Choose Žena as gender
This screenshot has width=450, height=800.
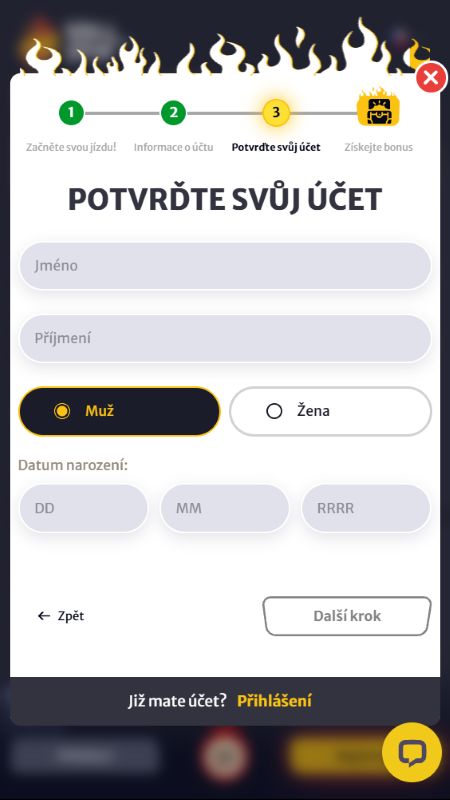331,411
